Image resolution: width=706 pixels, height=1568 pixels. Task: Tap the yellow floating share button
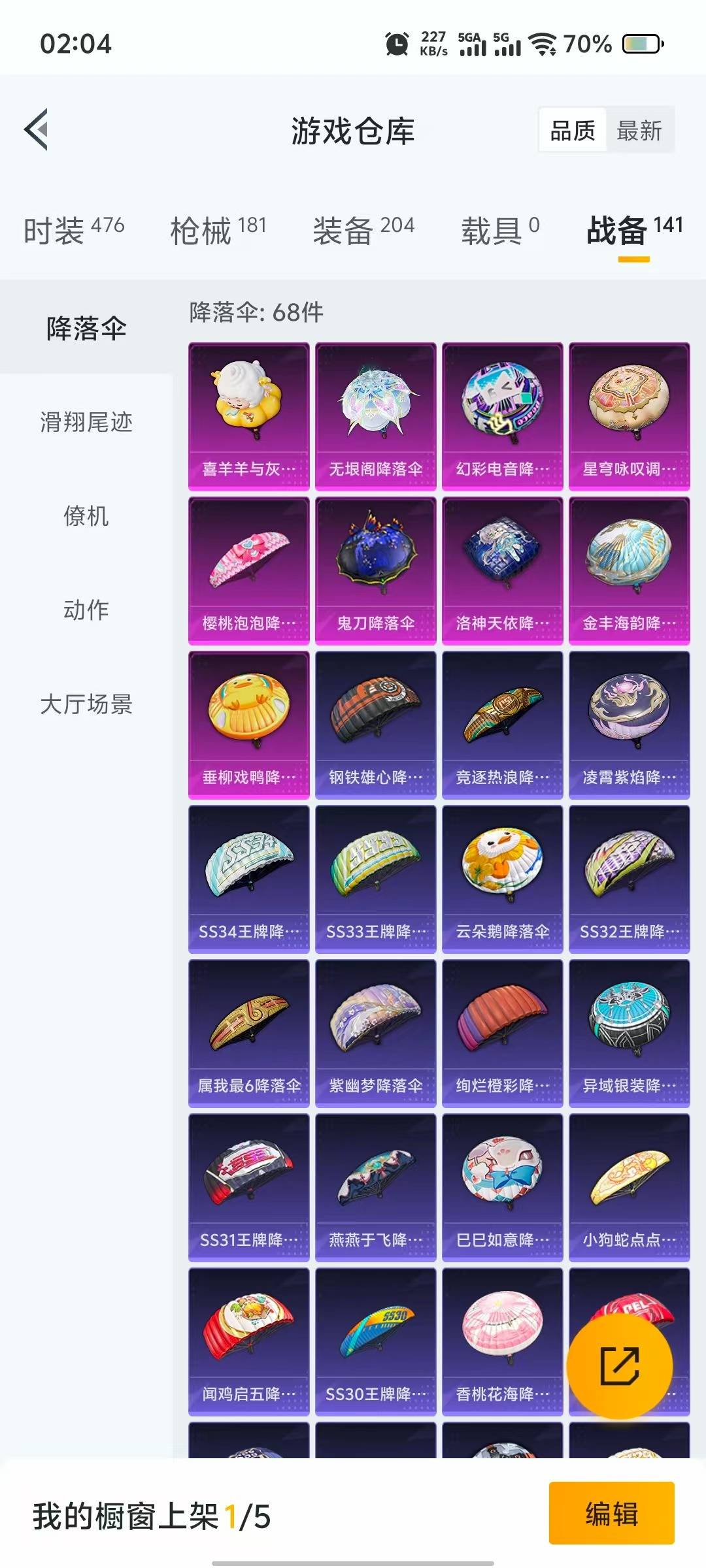(x=620, y=1365)
